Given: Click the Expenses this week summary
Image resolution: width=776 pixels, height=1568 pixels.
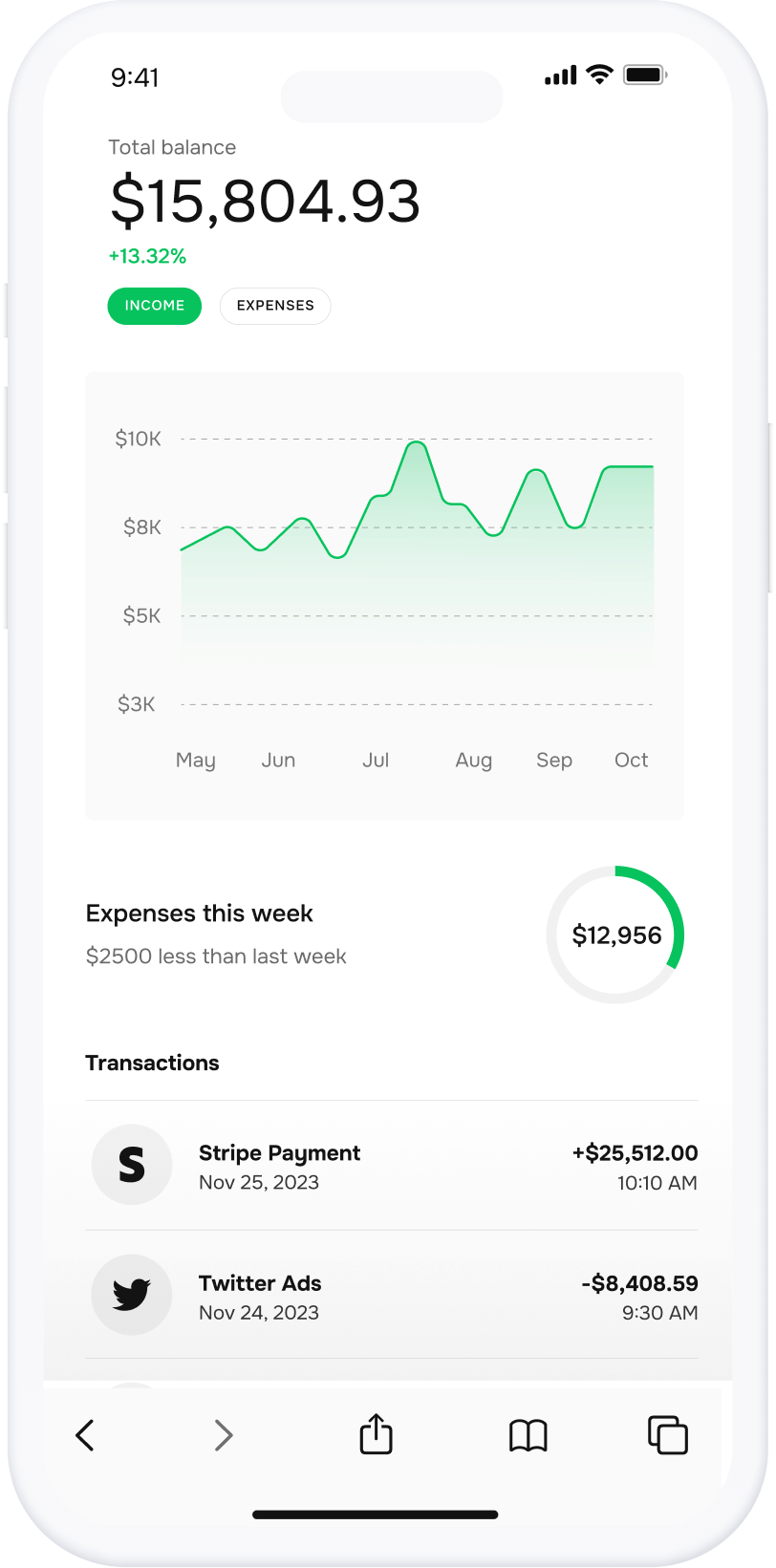Looking at the screenshot, I should (199, 913).
